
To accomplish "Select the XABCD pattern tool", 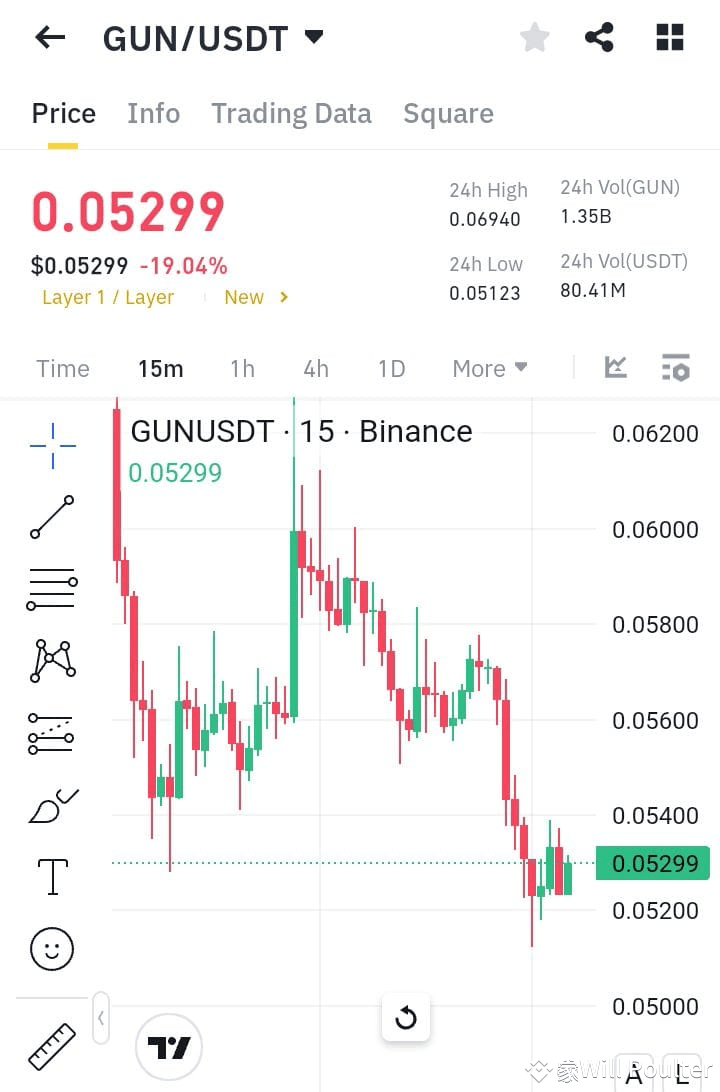I will [51, 661].
